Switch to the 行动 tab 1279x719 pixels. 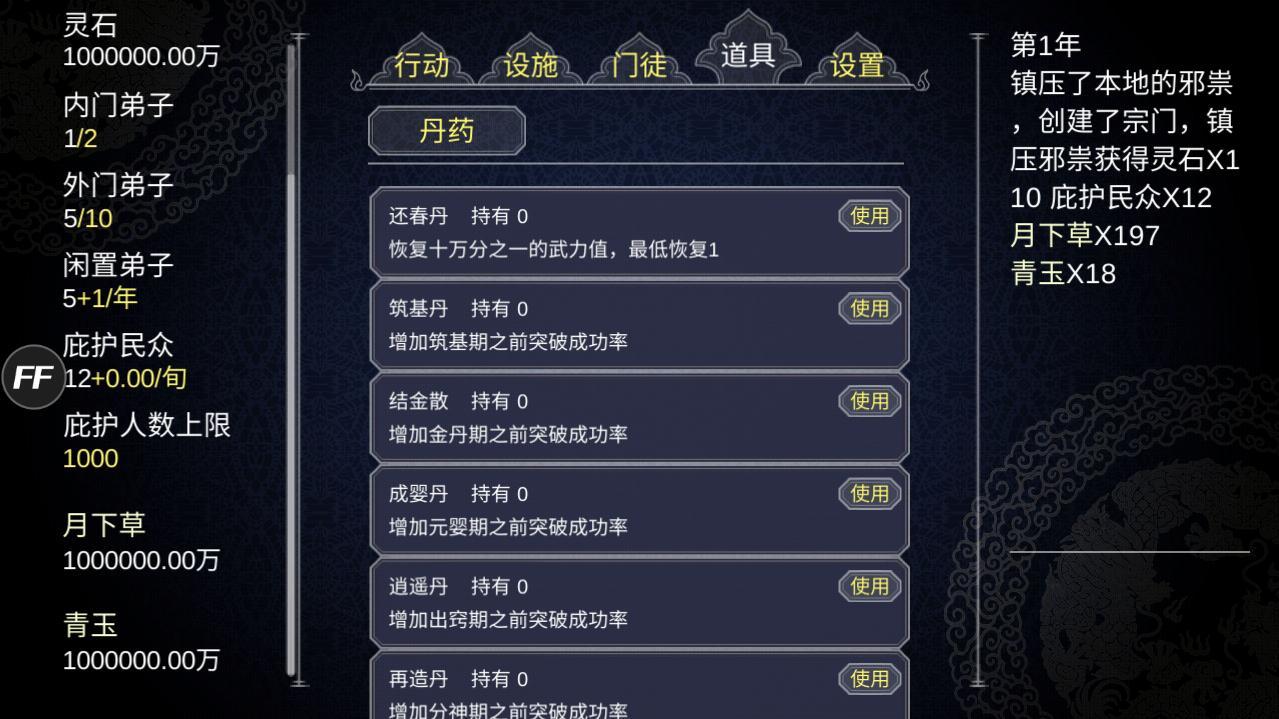[x=421, y=66]
